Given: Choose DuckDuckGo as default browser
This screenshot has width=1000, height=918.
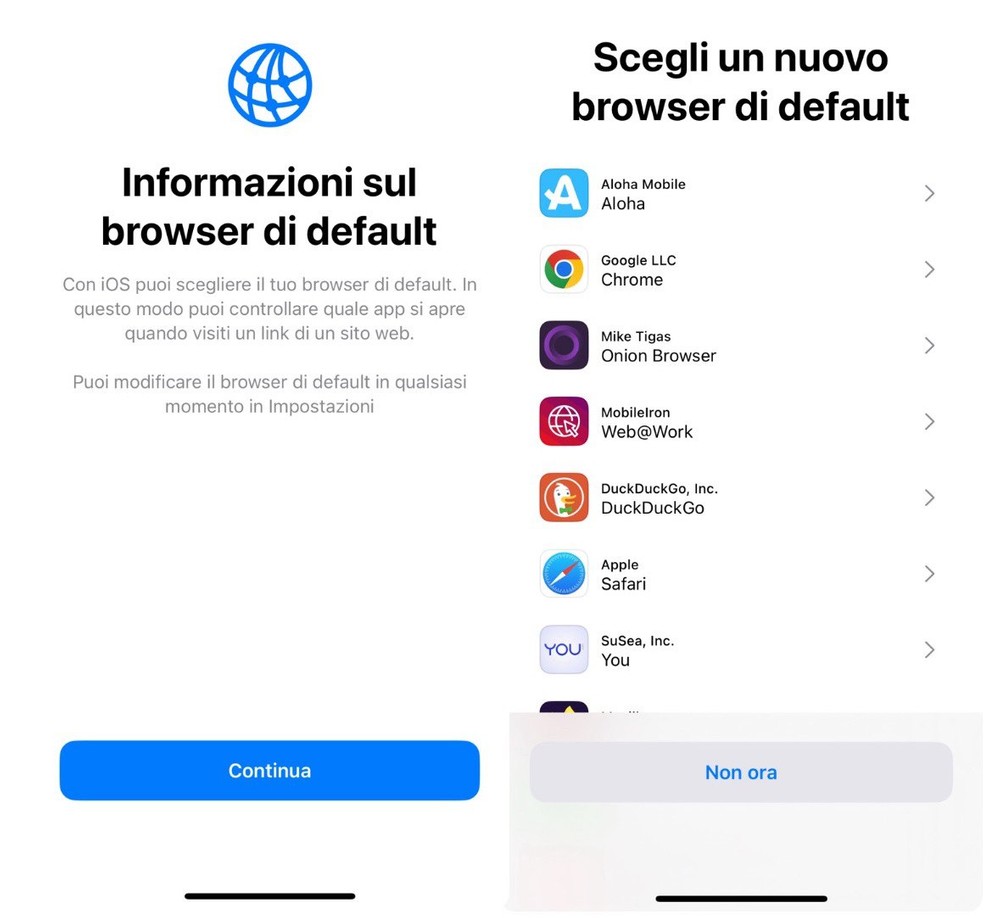Looking at the screenshot, I should point(738,497).
